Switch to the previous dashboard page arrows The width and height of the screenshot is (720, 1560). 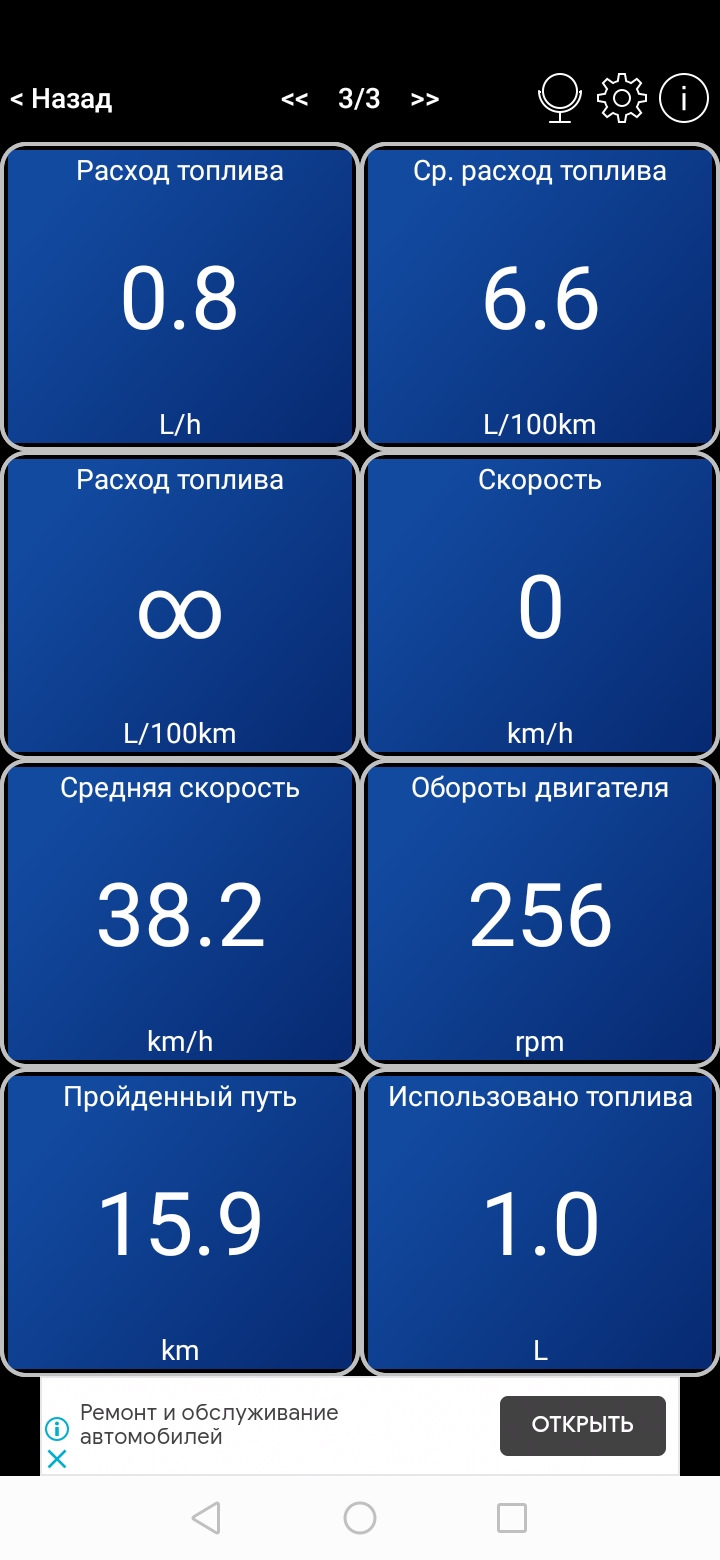point(294,99)
